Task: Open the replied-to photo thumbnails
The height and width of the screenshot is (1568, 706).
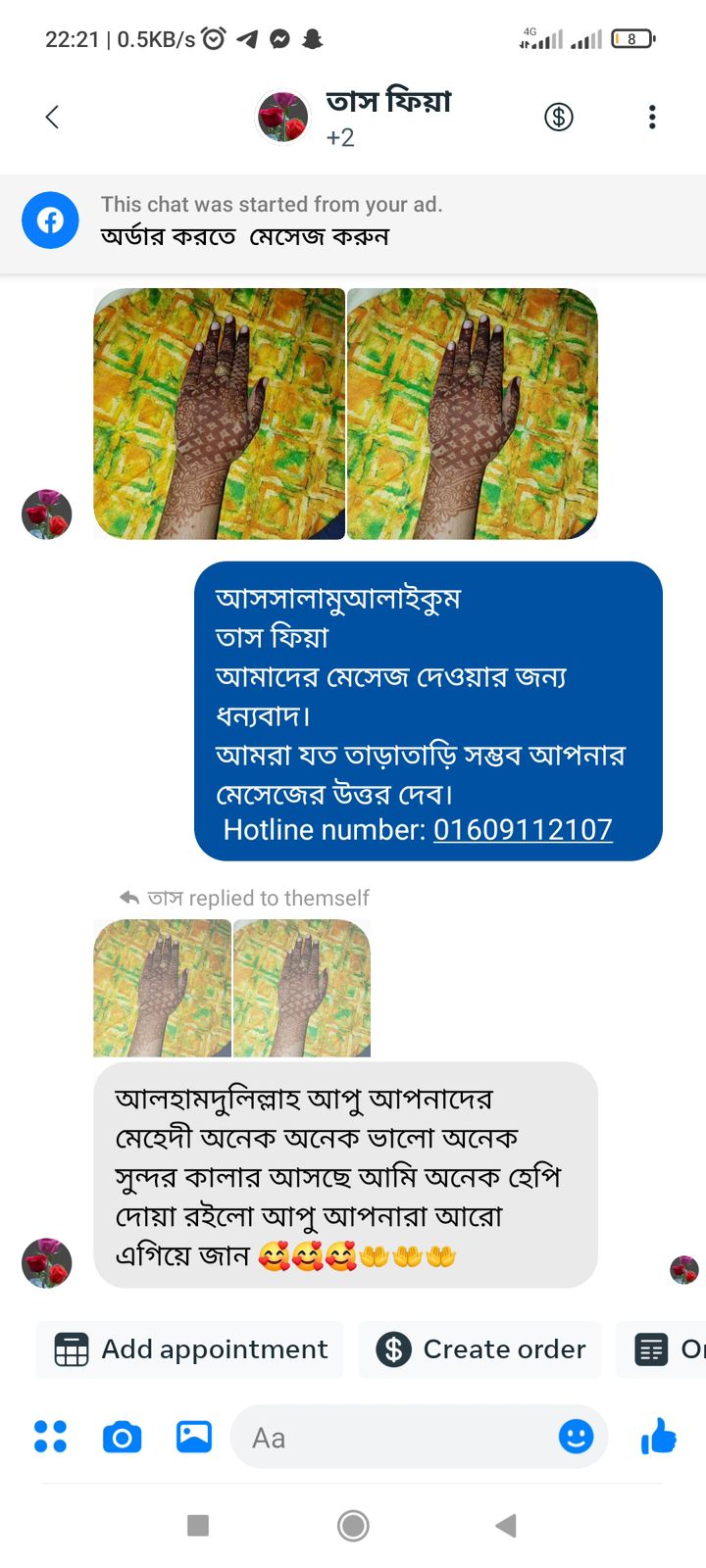Action: tap(232, 988)
